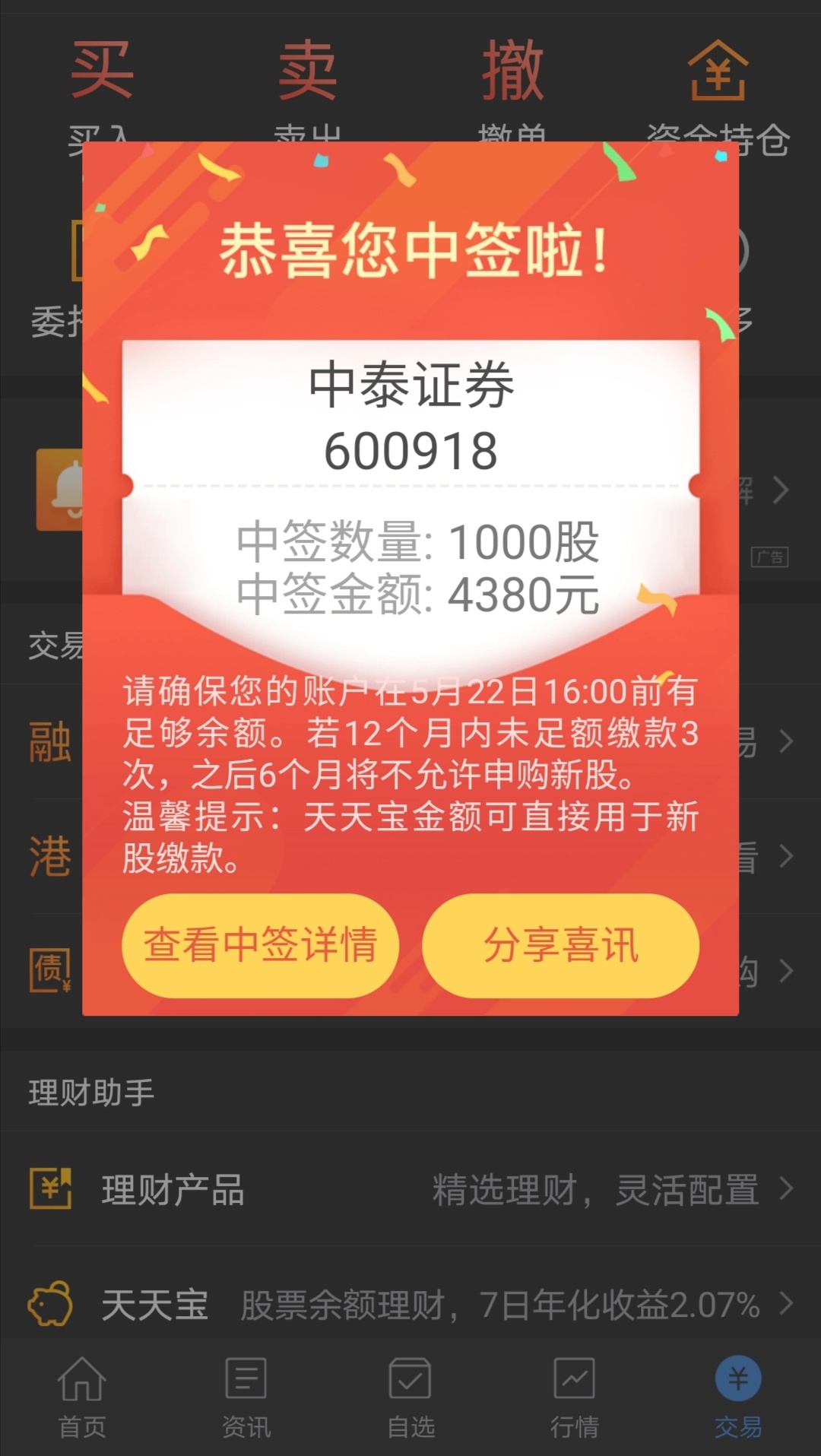Open 理财产品 row
This screenshot has width=821, height=1456.
410,1190
